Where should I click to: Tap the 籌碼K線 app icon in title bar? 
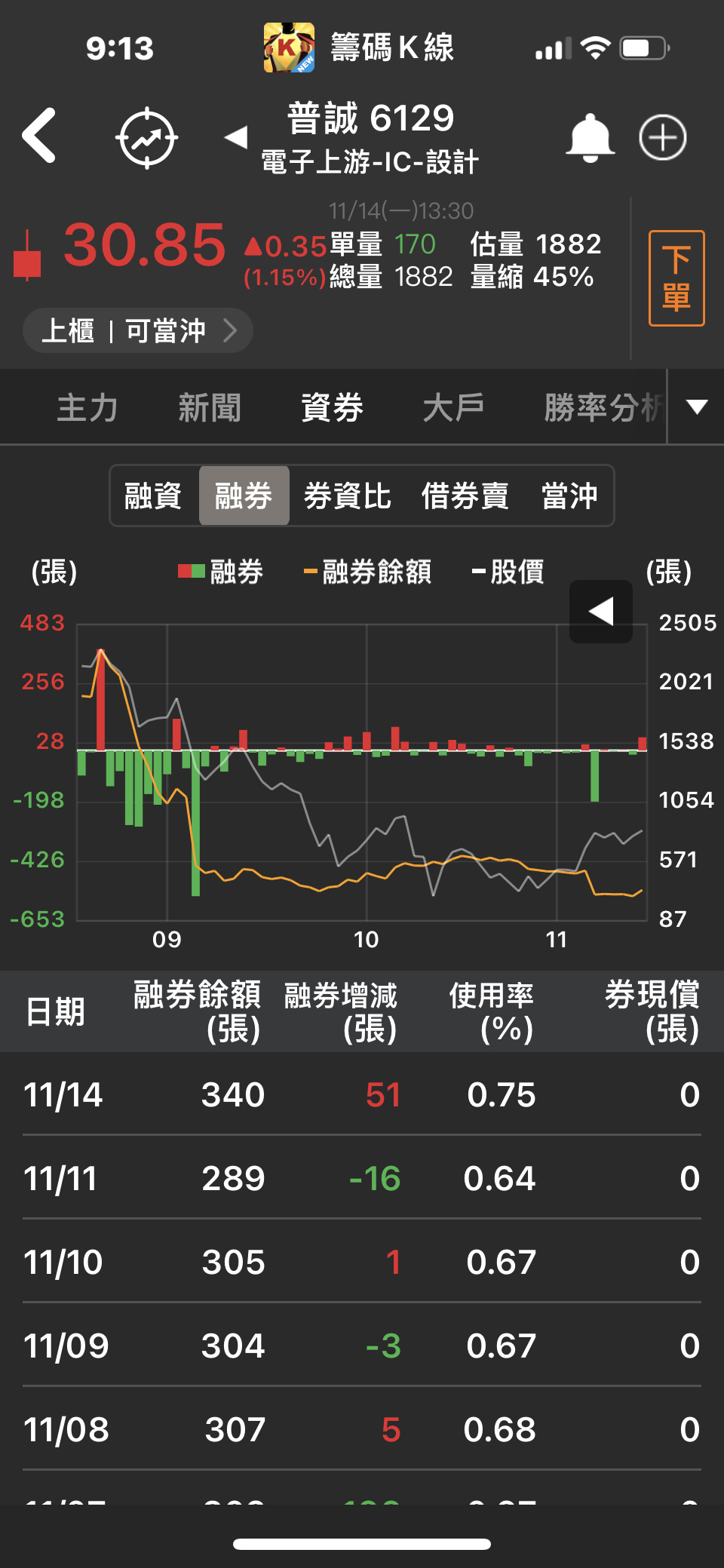[x=289, y=47]
